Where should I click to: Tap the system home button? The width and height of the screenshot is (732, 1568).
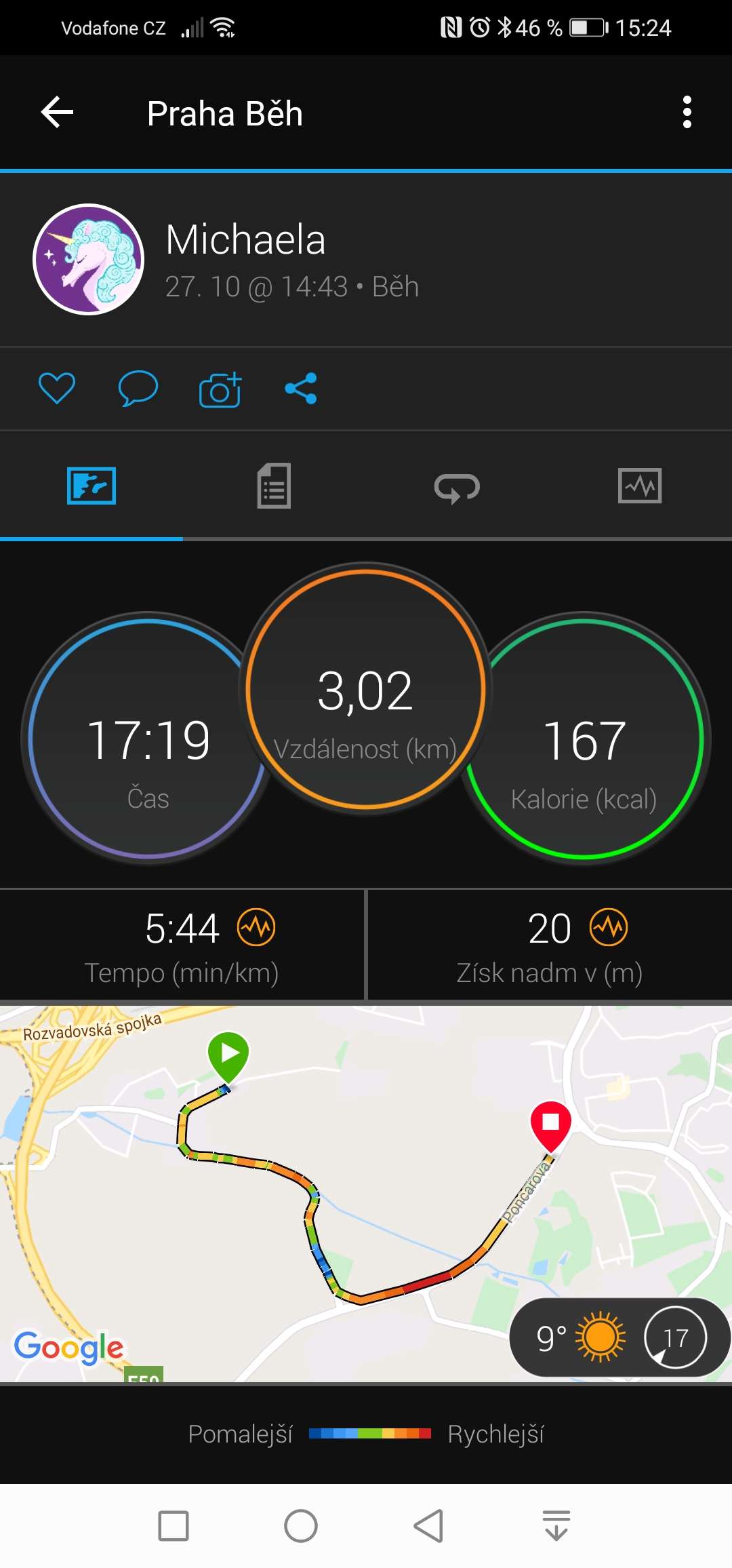click(x=301, y=1527)
